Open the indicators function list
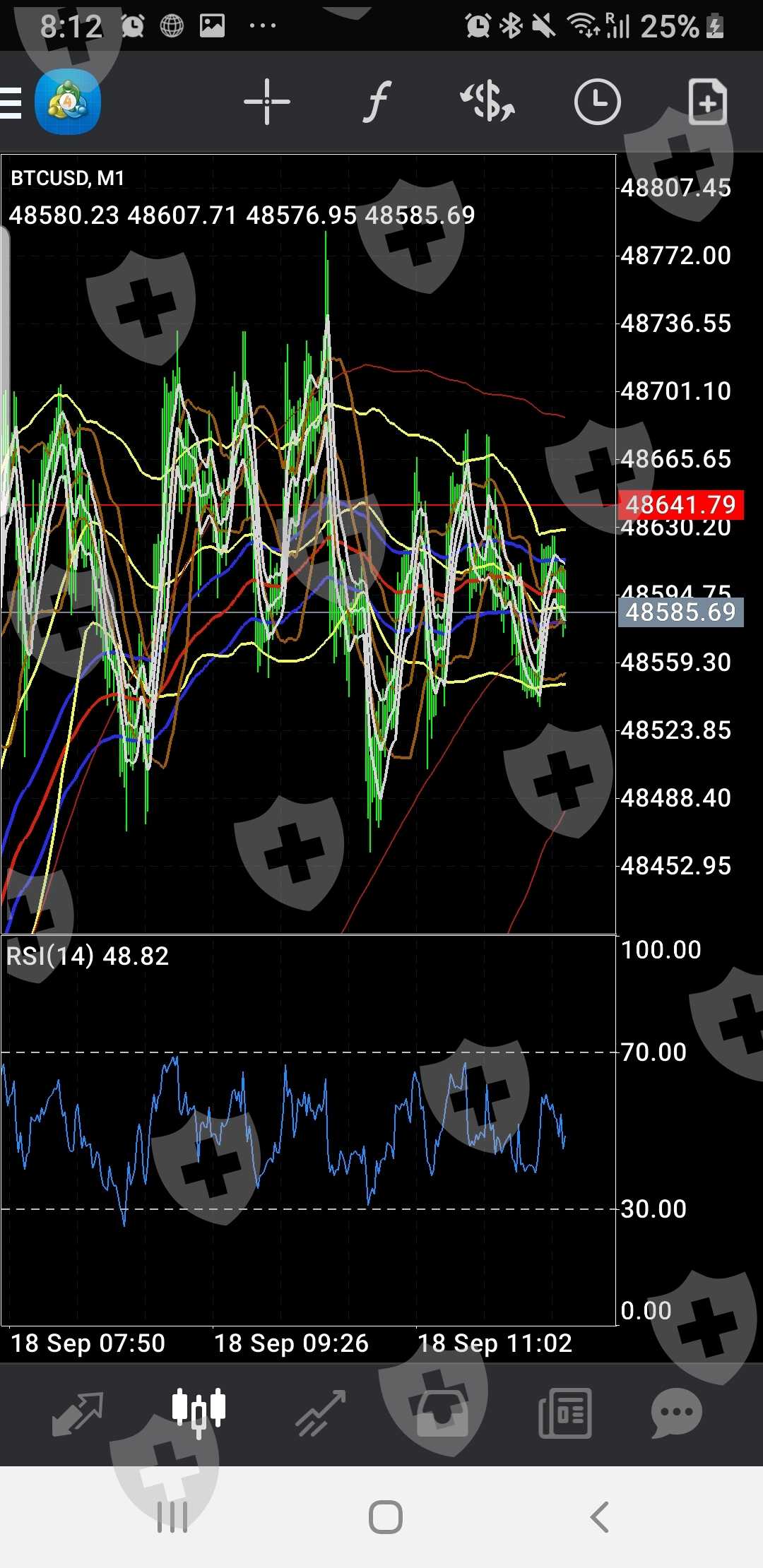The height and width of the screenshot is (1568, 763). click(377, 102)
